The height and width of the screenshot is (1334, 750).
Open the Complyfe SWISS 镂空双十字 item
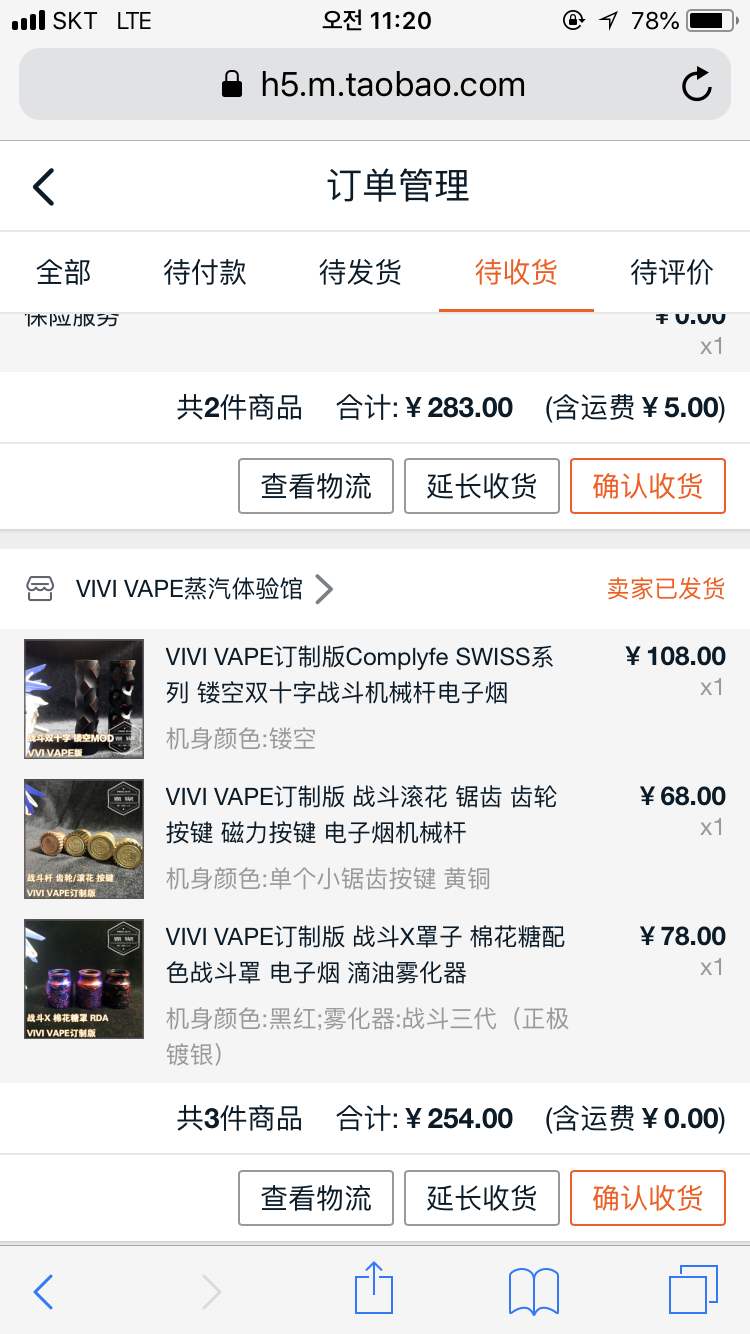tap(360, 675)
